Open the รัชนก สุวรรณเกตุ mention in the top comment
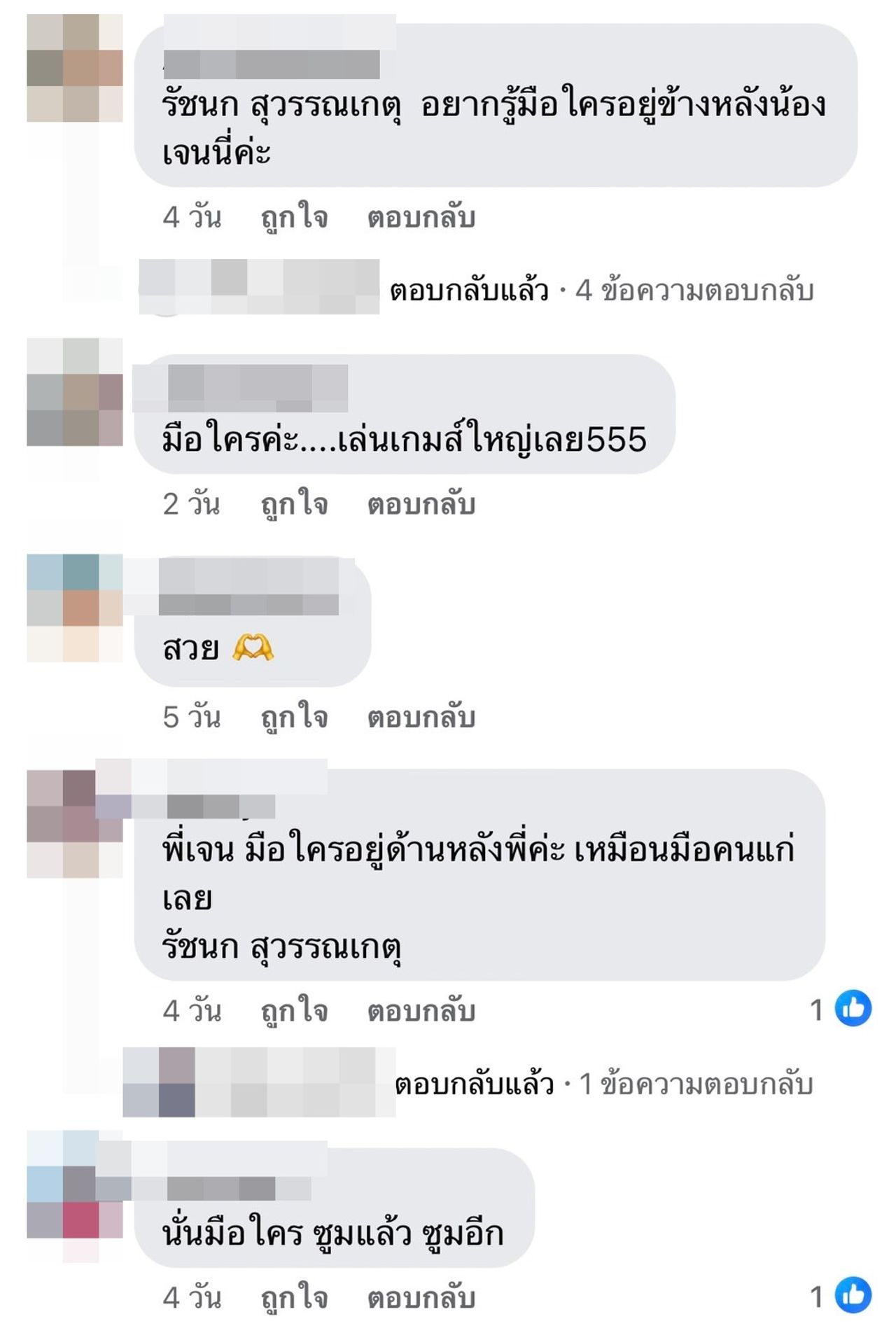 coord(281,105)
